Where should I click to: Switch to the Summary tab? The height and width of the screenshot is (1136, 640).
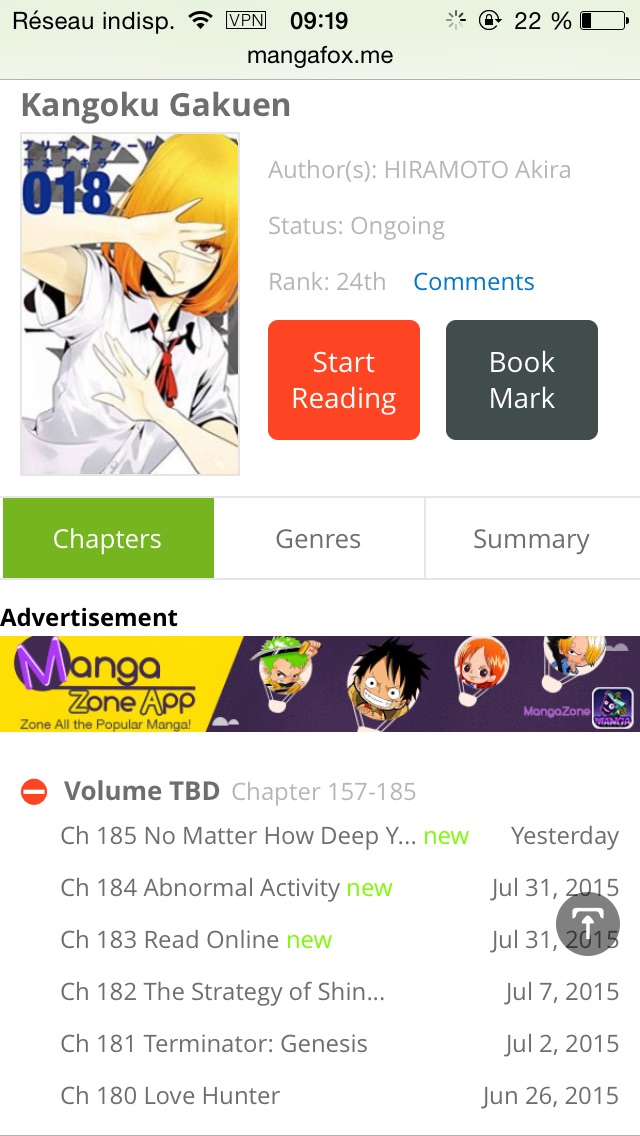[x=531, y=539]
